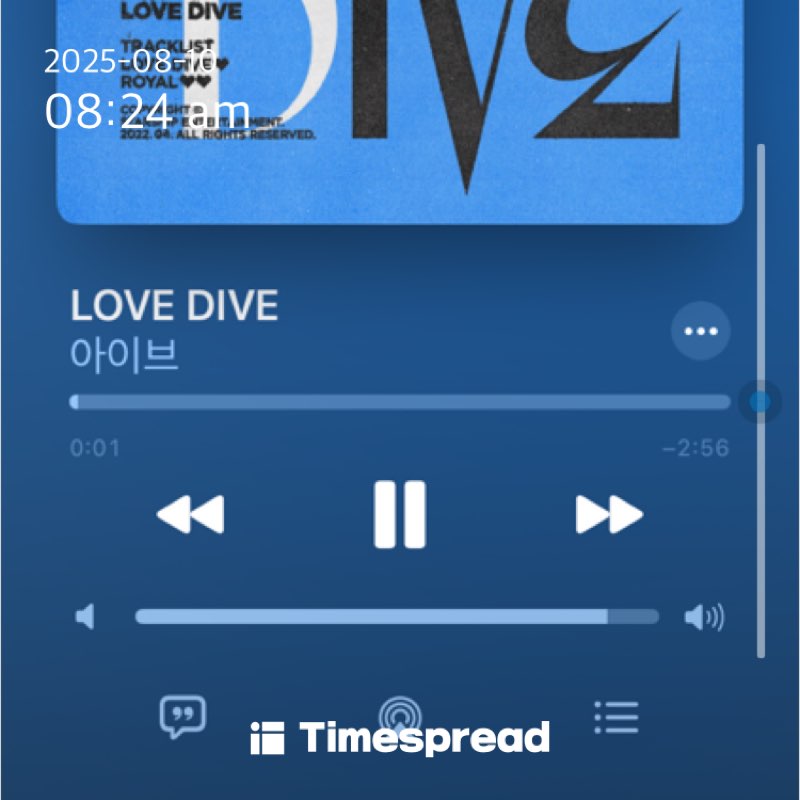
Task: Open the more options menu for LOVE DIVE
Action: click(700, 330)
